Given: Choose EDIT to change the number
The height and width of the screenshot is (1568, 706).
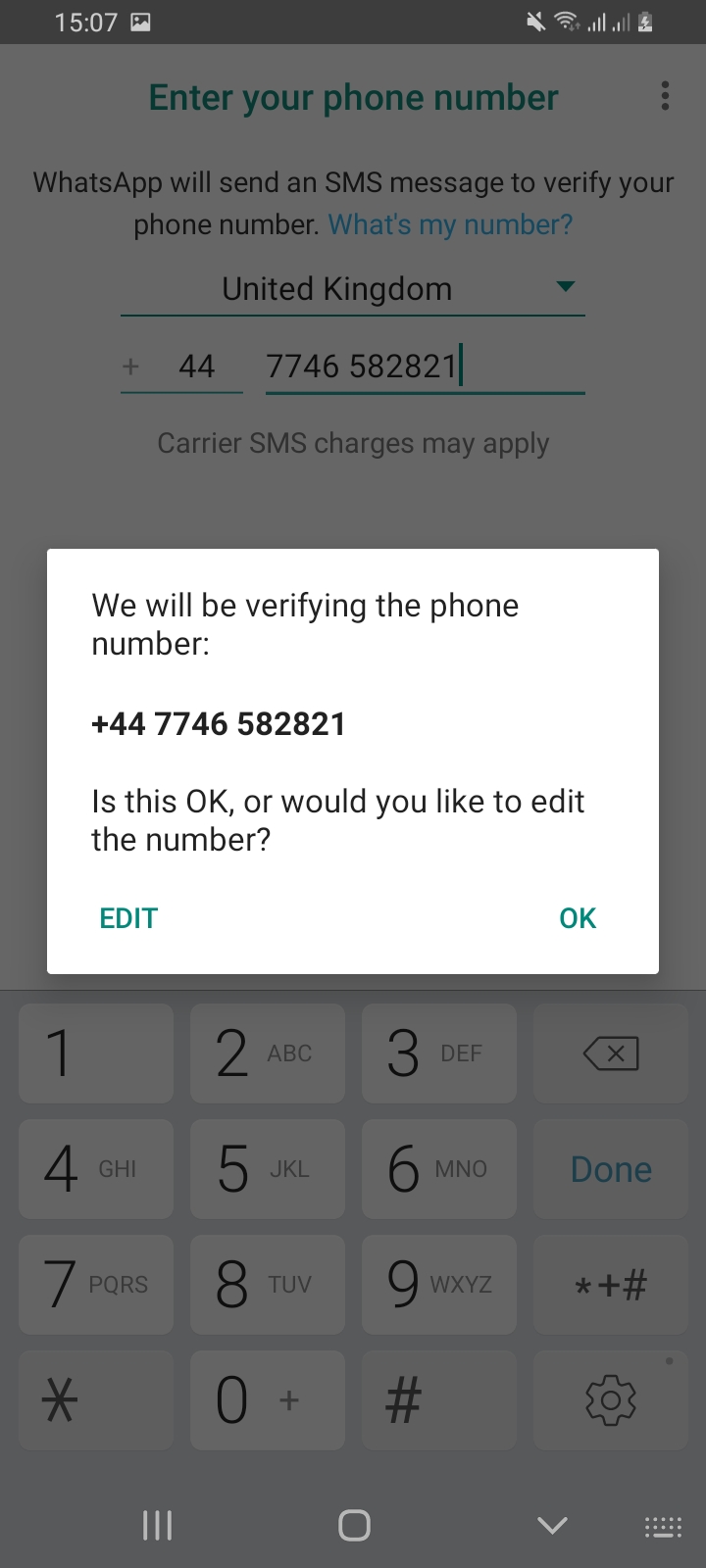Looking at the screenshot, I should click(128, 918).
